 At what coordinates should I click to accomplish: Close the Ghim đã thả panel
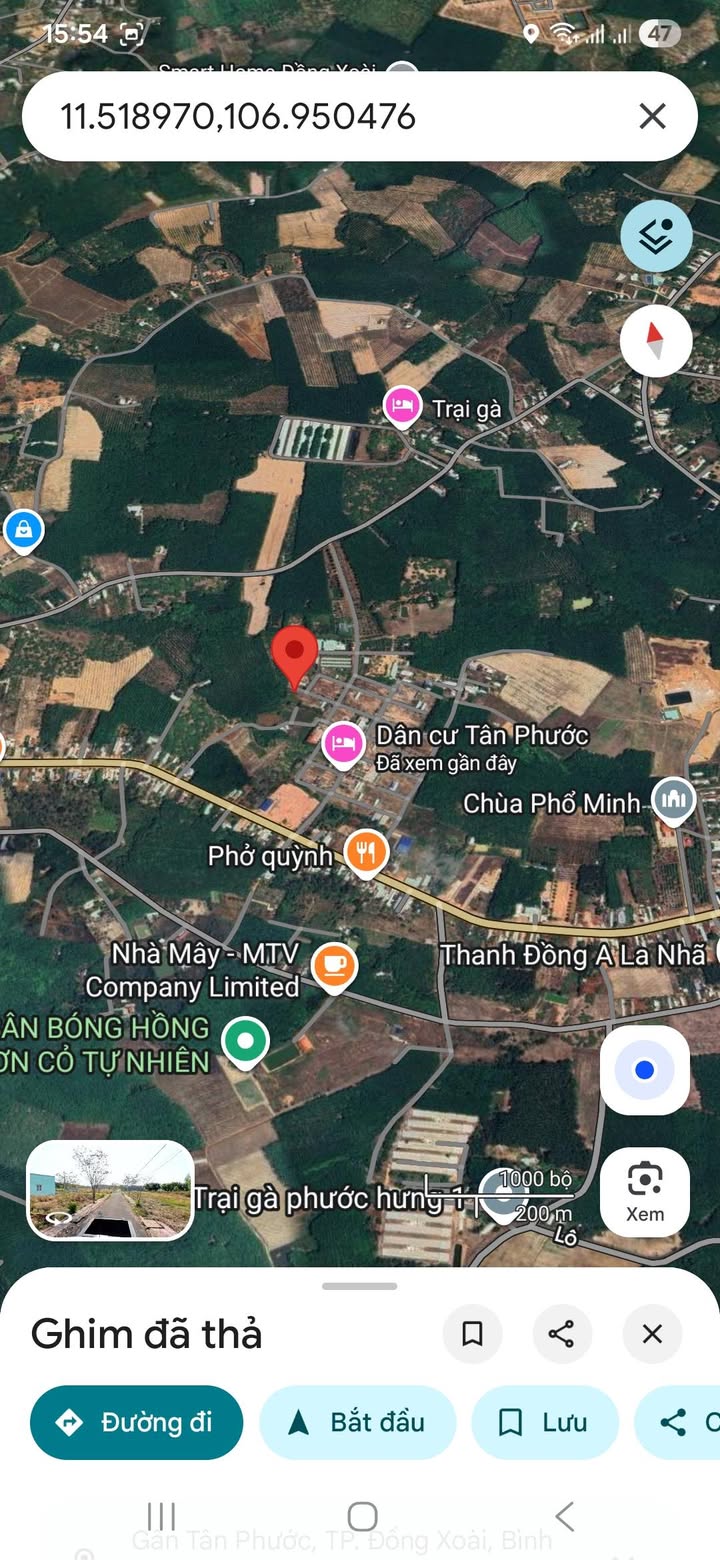pos(652,1333)
